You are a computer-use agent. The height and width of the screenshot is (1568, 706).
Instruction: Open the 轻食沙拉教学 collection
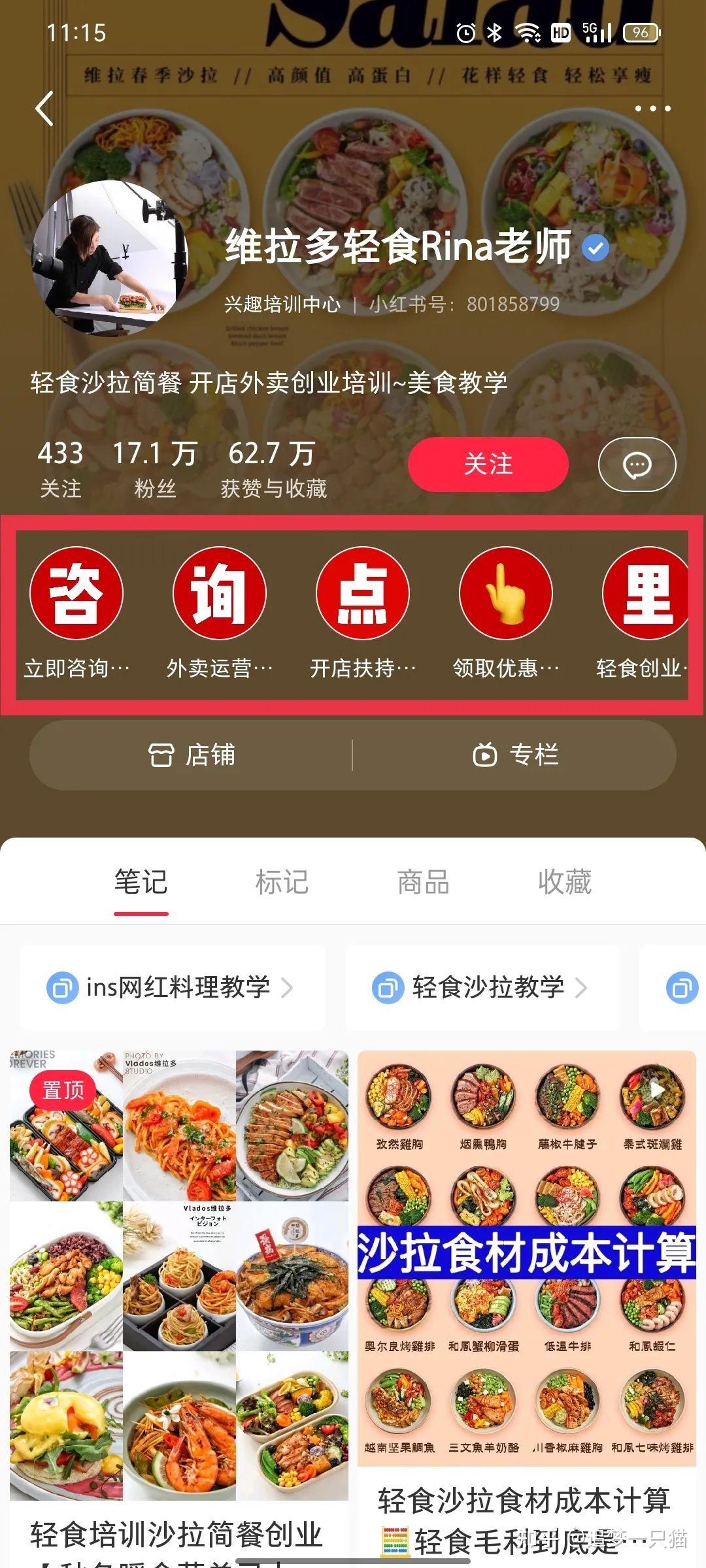[x=481, y=987]
